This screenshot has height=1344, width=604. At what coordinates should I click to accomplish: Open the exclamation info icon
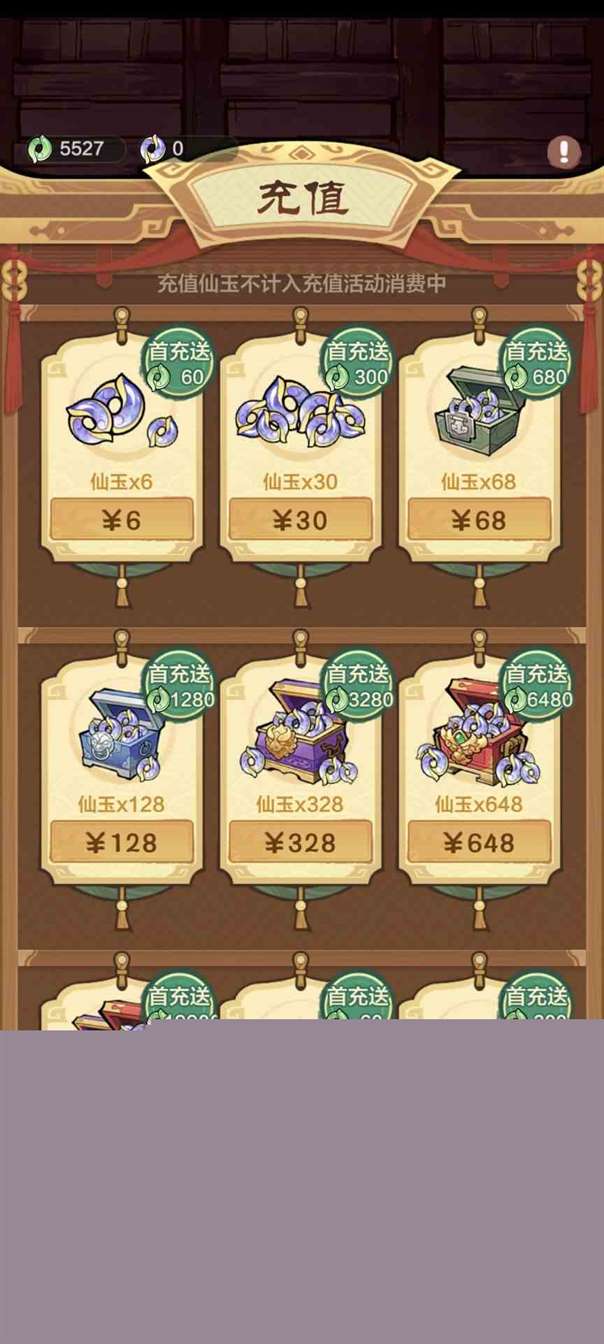[563, 152]
